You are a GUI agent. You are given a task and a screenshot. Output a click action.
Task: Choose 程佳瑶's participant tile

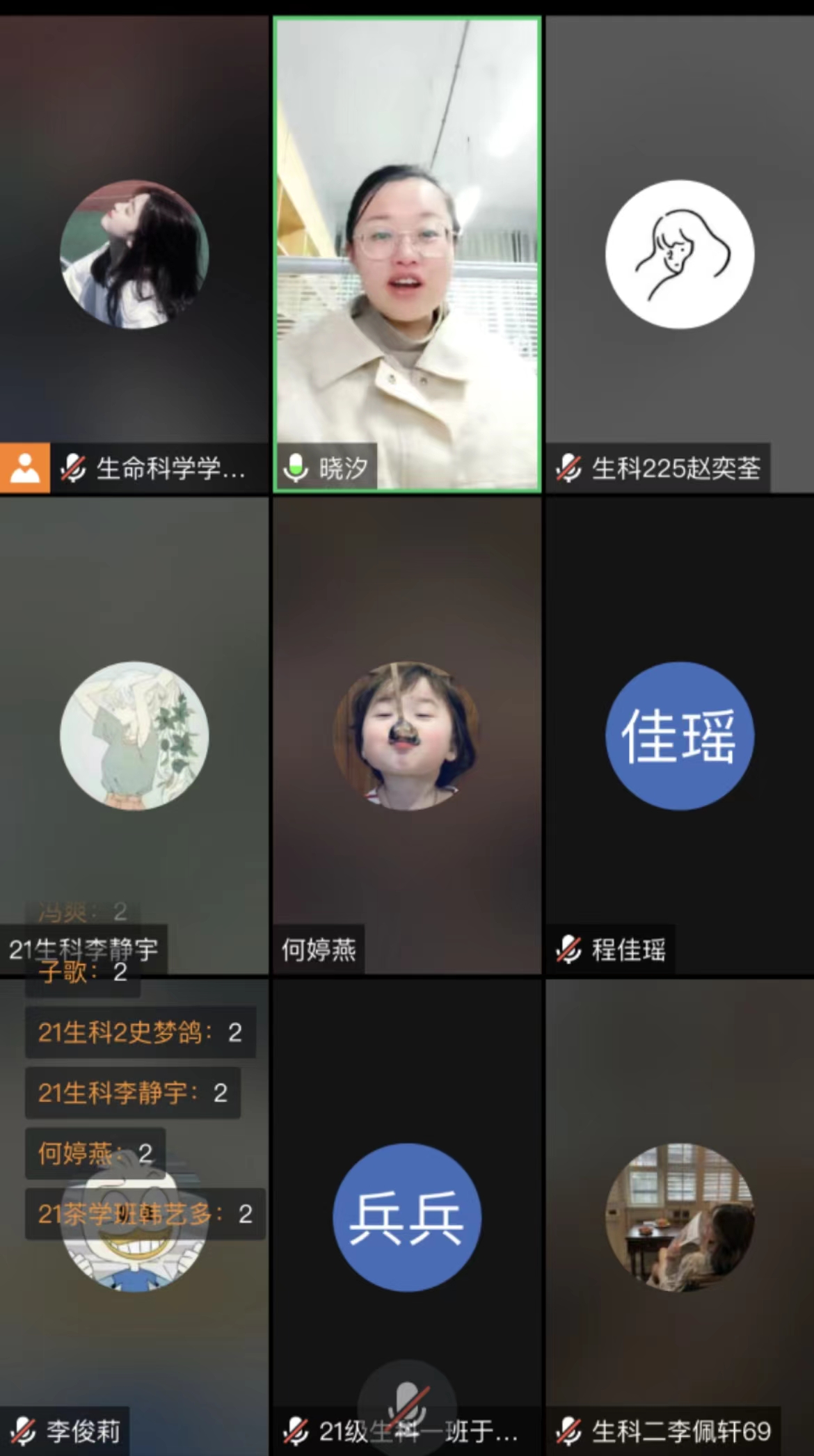(680, 735)
